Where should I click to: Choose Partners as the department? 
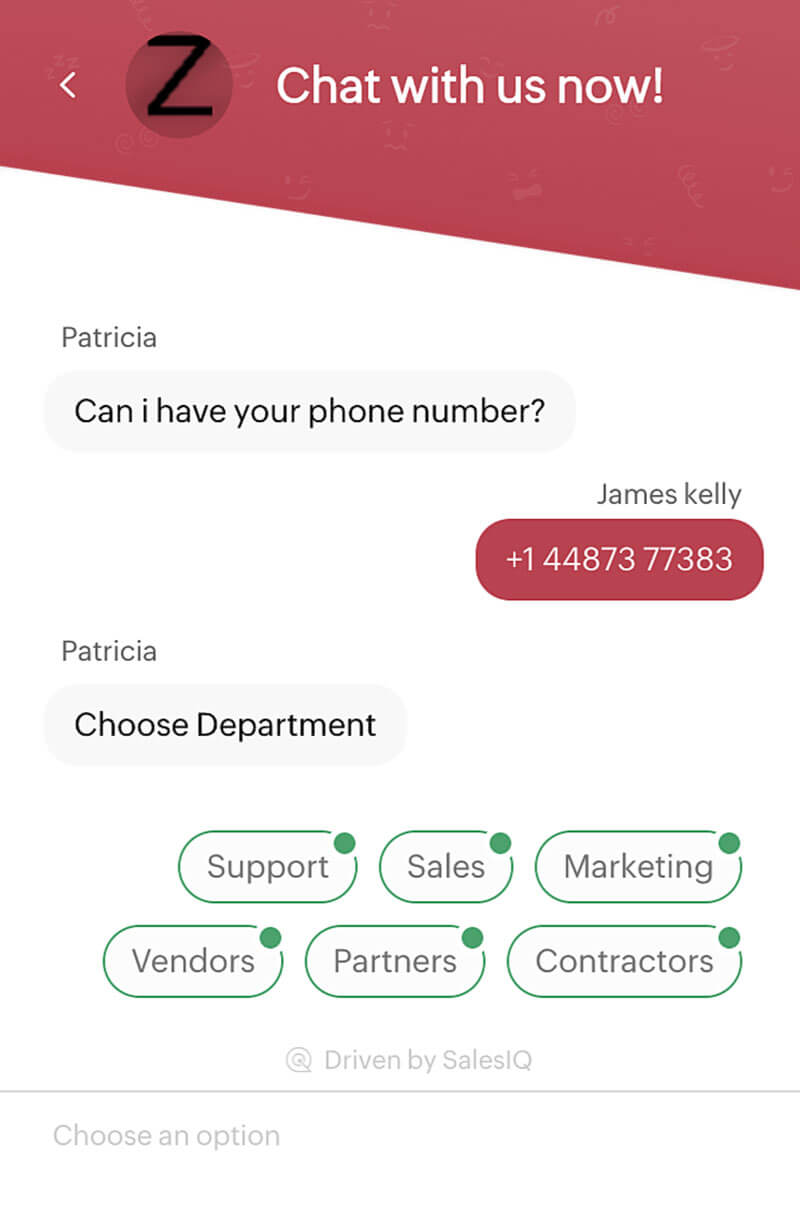point(394,961)
